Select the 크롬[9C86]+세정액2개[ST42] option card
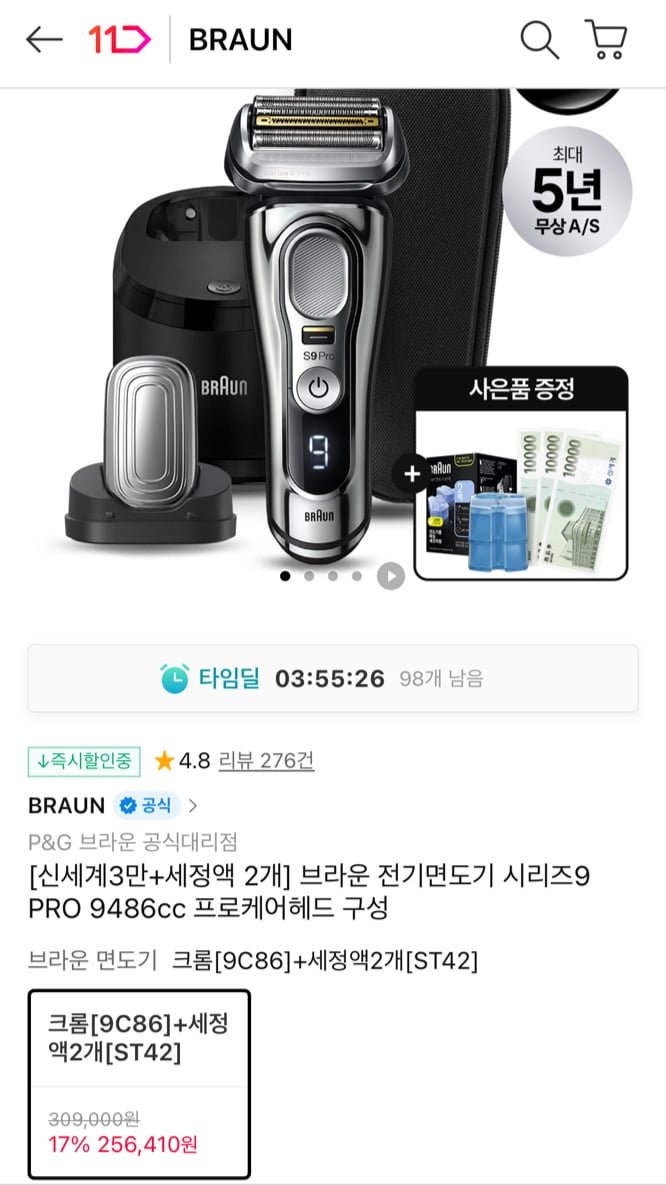666x1185 pixels. click(139, 1069)
